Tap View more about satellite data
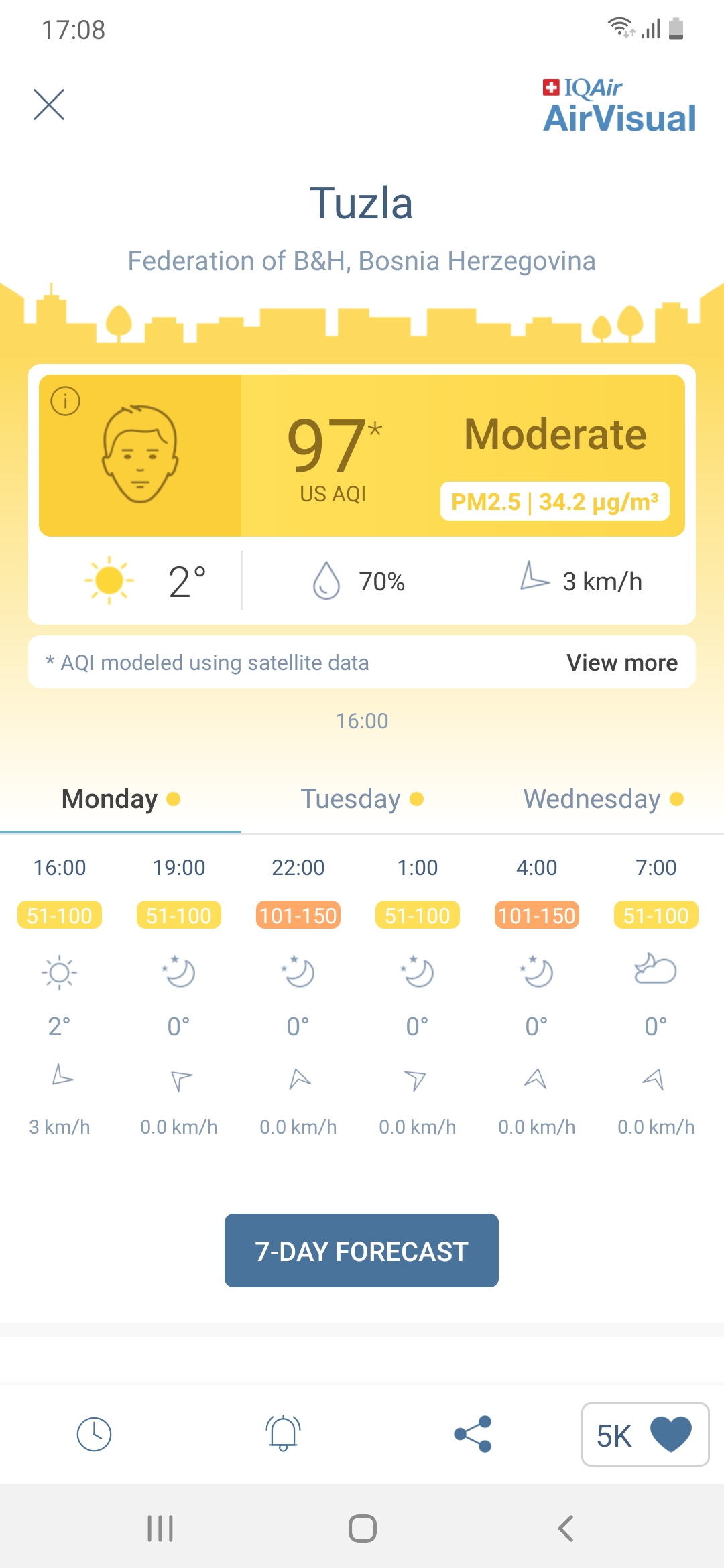The width and height of the screenshot is (724, 1568). (622, 663)
